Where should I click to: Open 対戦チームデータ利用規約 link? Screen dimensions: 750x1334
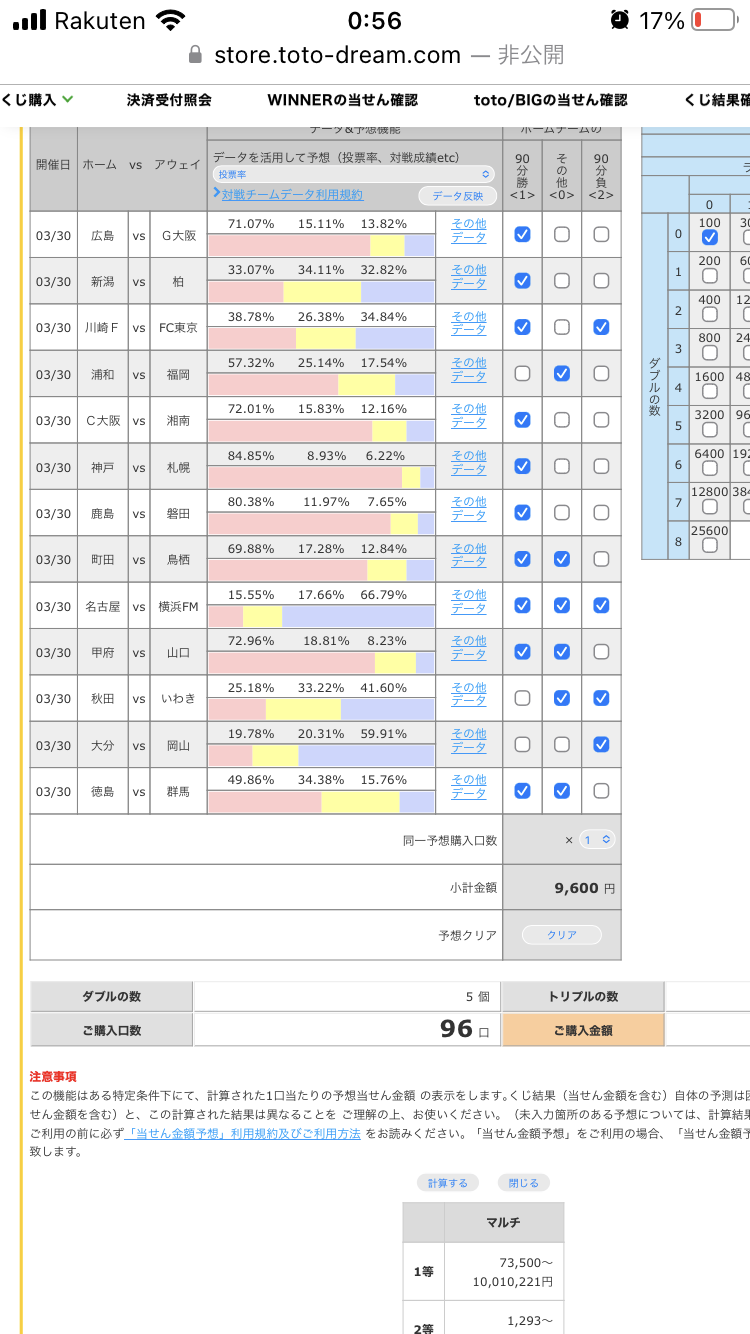point(292,195)
